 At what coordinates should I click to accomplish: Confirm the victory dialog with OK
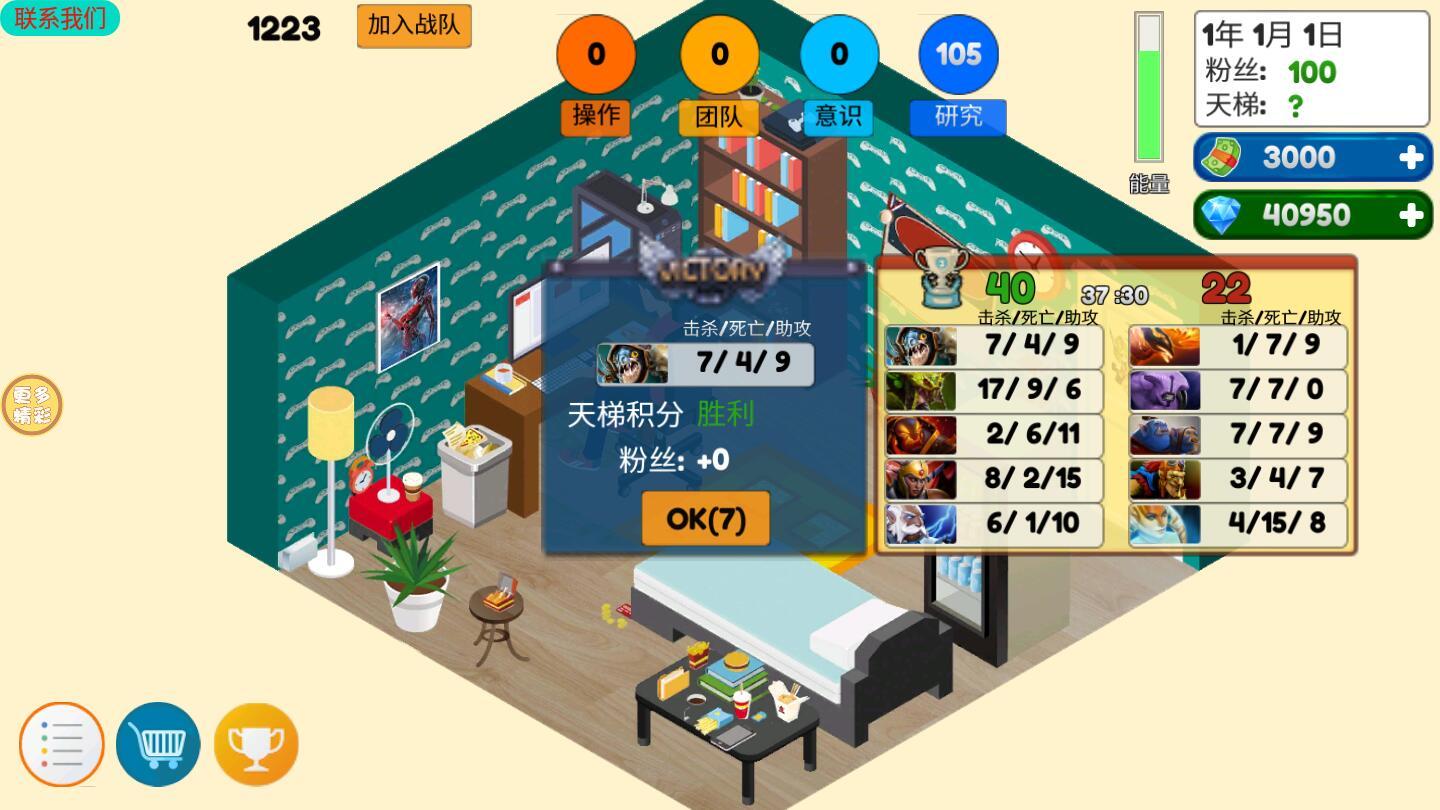(705, 519)
